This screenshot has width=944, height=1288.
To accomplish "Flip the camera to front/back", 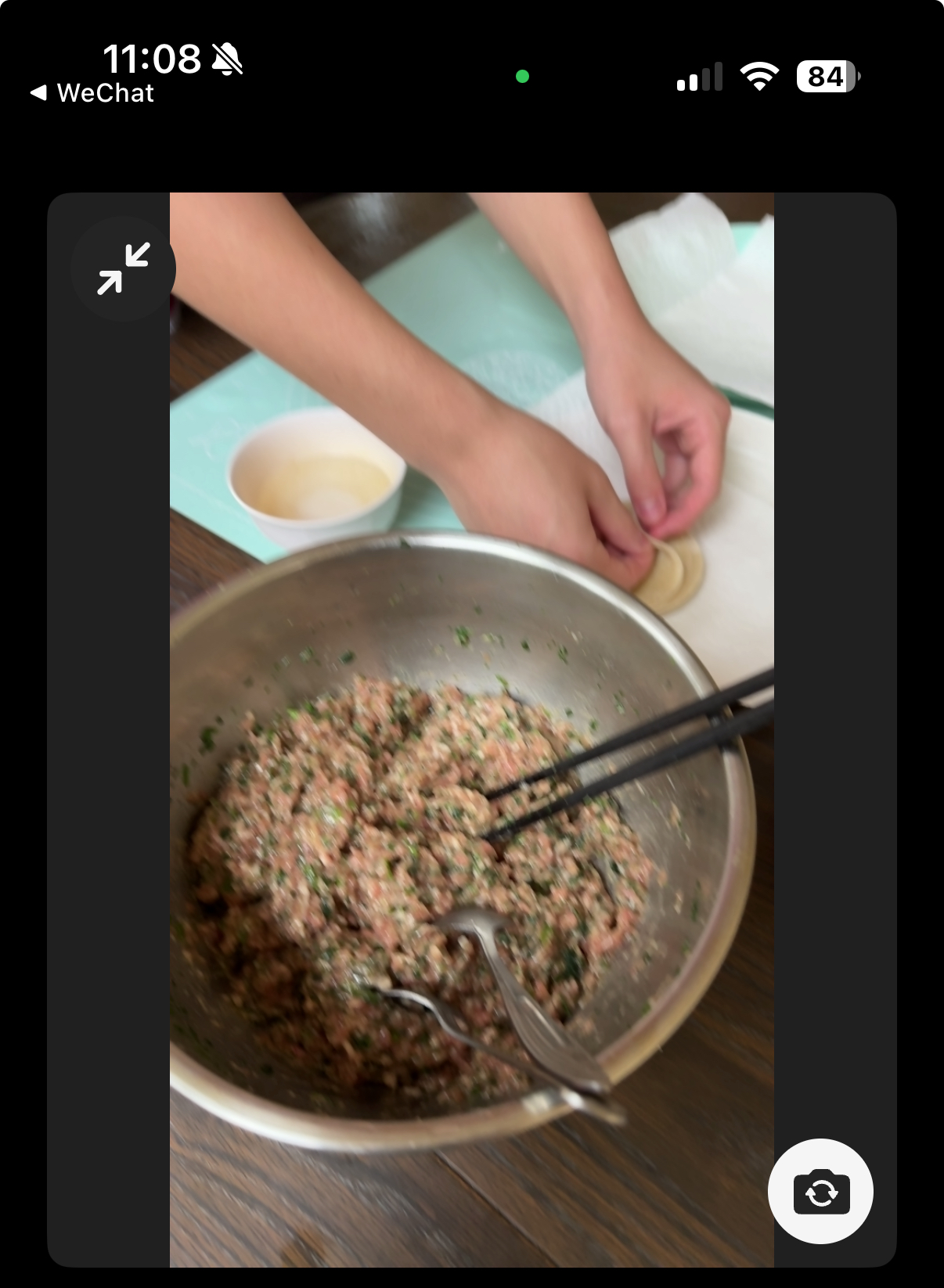I will click(820, 1191).
